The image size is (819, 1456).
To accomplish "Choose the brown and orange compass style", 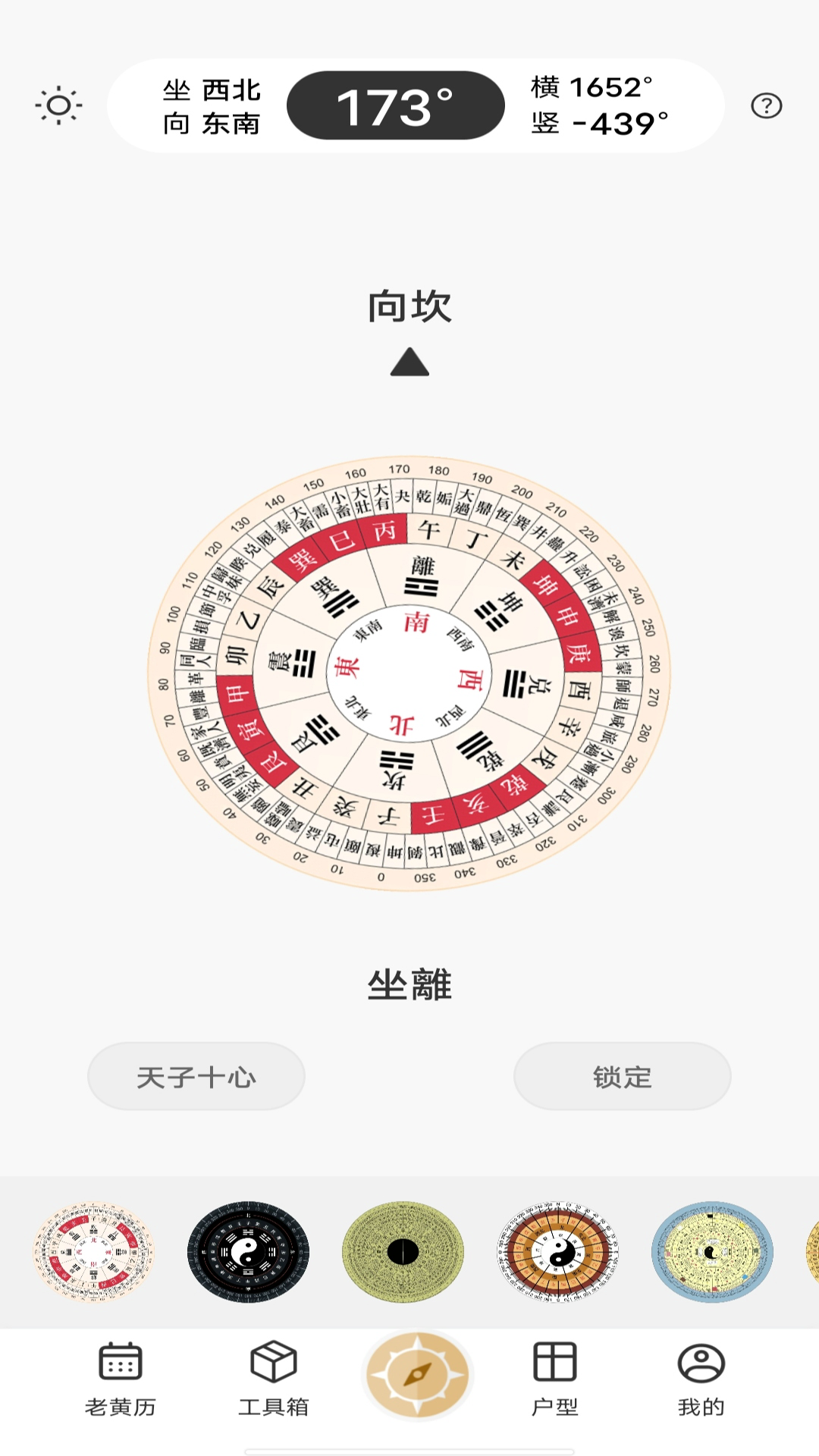I will 557,1252.
